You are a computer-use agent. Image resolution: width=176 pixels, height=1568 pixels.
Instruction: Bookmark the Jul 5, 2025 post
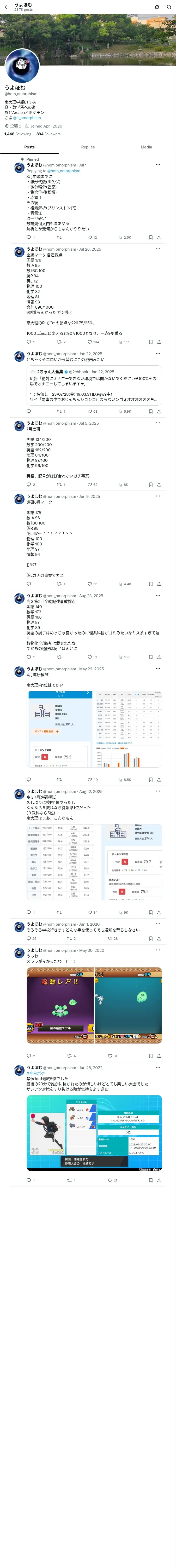[x=150, y=485]
